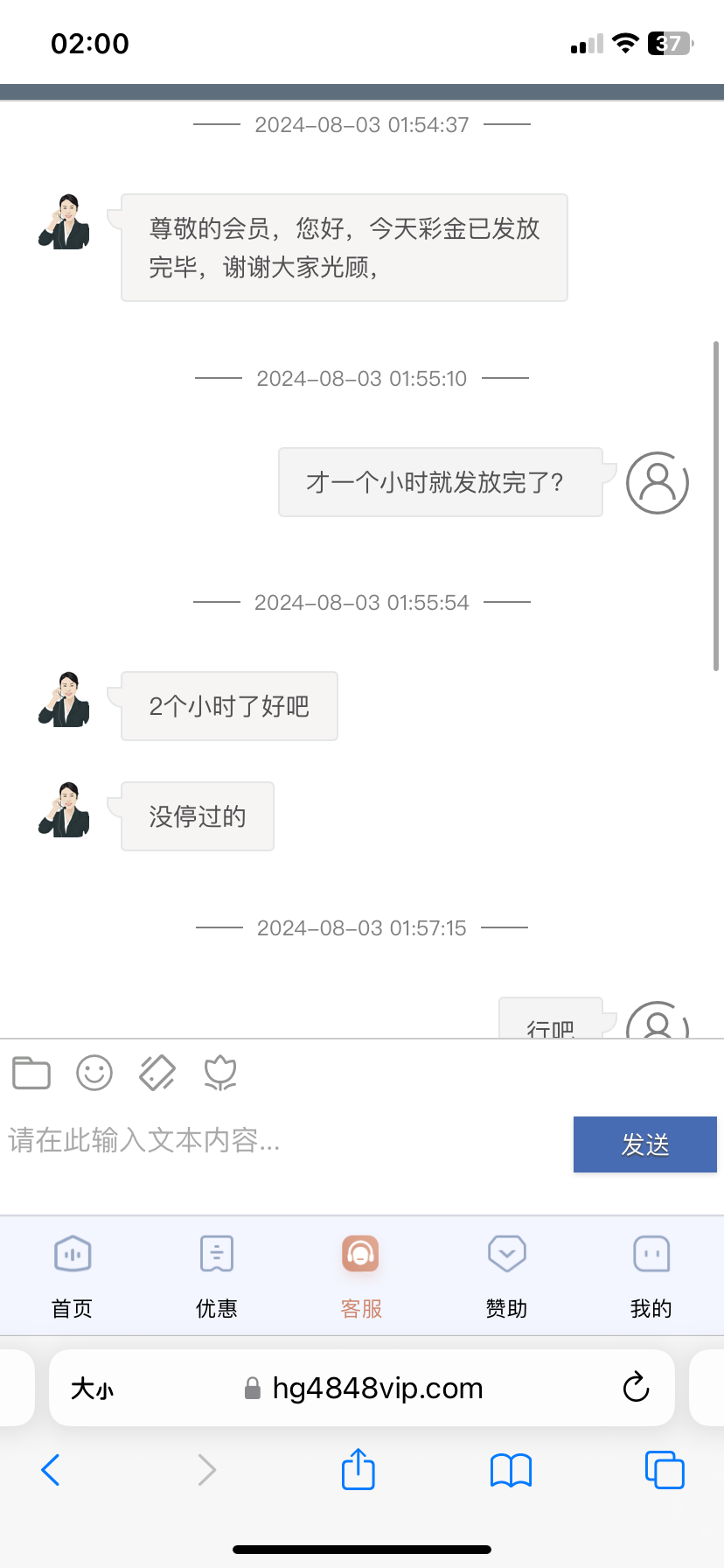Open the emoji picker
The width and height of the screenshot is (724, 1568).
point(94,1073)
